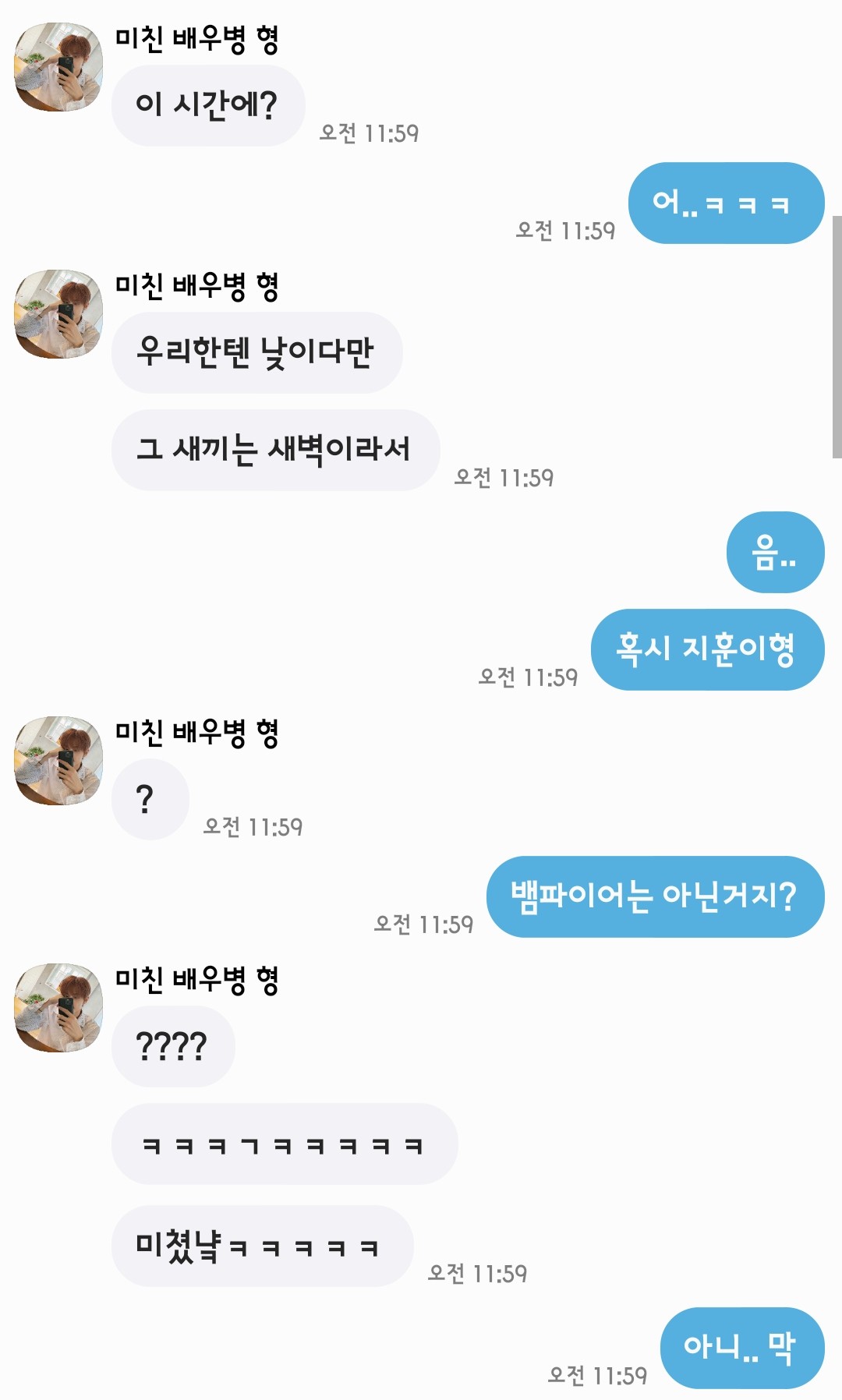This screenshot has width=842, height=1400.
Task: Tap the avatar next to "우리한텐 낮이다만"
Action: tap(58, 314)
